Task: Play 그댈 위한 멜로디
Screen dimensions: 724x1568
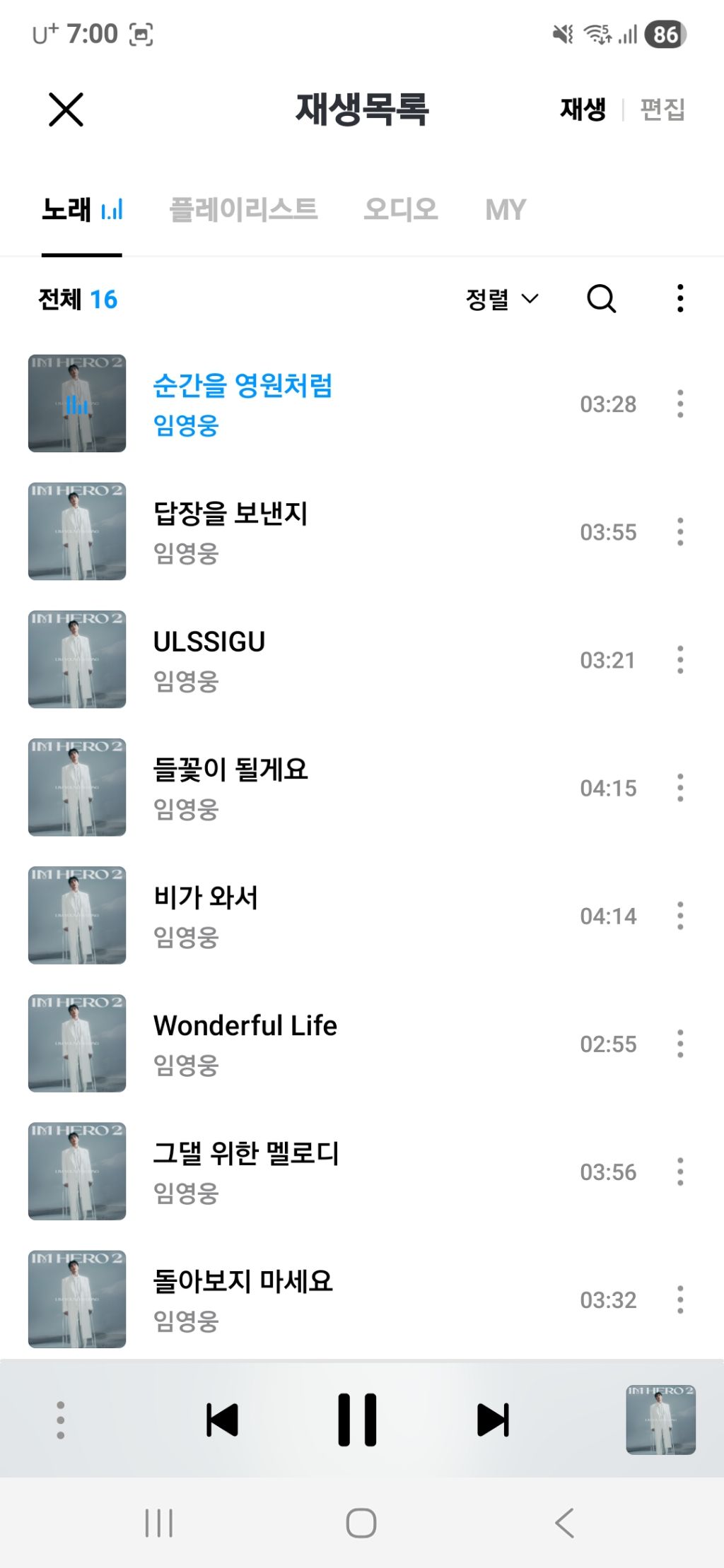Action: click(x=246, y=1154)
